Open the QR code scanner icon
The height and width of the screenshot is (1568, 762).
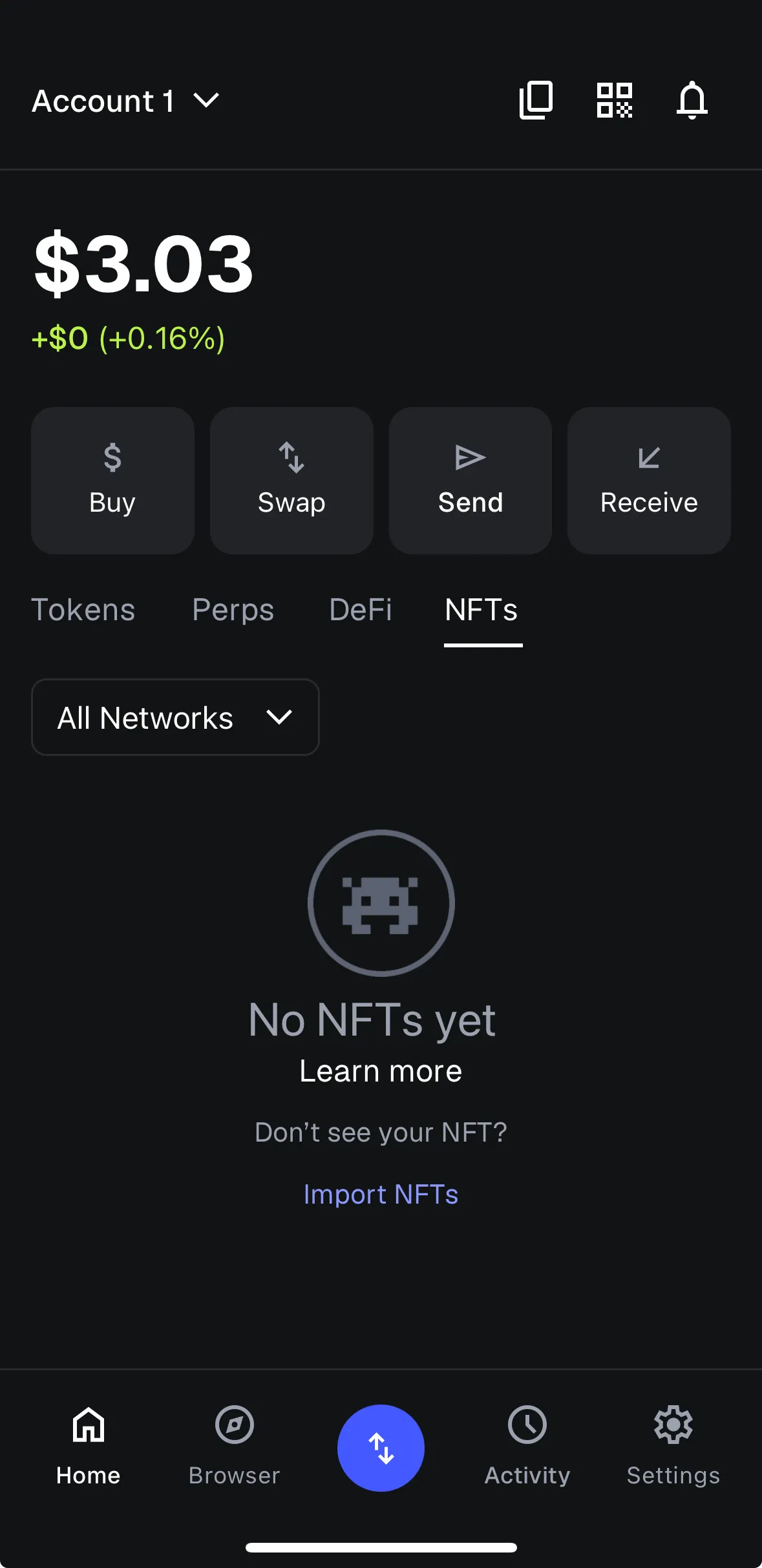pos(614,100)
